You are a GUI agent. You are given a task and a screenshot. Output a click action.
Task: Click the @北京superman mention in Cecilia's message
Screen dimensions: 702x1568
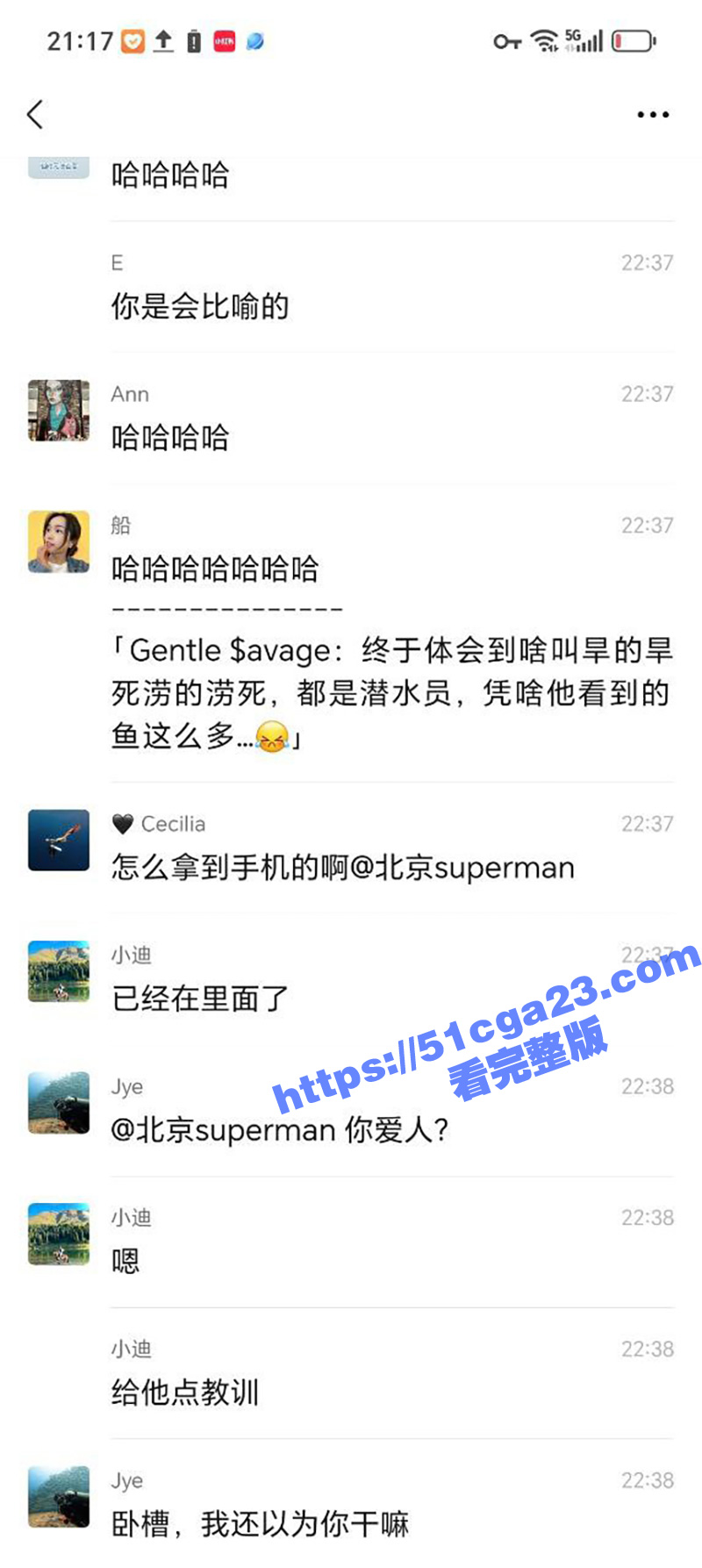(x=463, y=867)
